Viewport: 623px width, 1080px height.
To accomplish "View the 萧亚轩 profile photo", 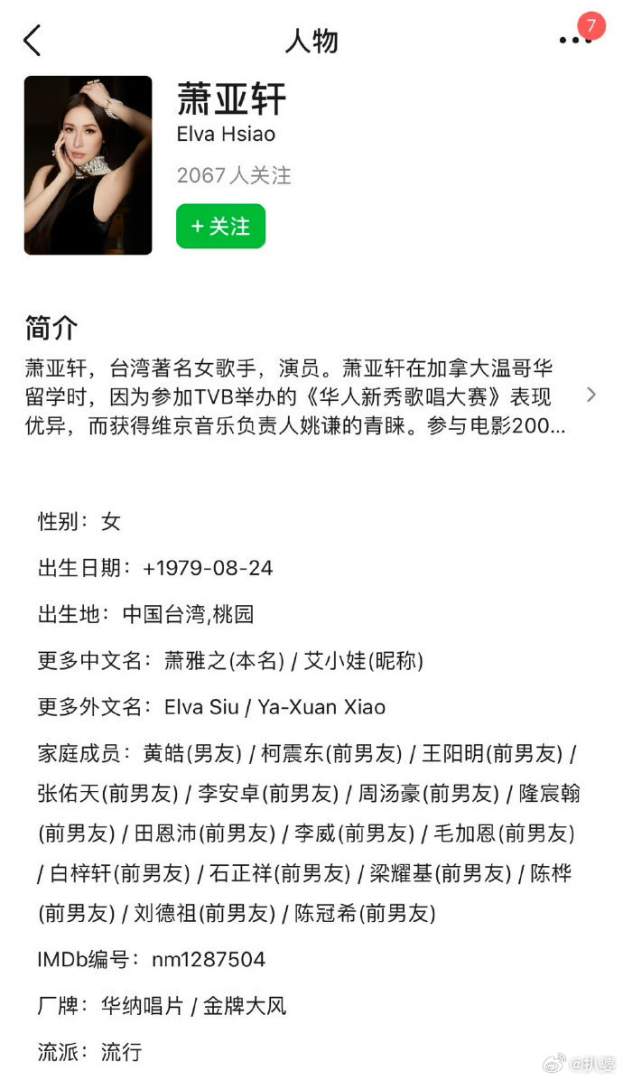I will point(88,165).
